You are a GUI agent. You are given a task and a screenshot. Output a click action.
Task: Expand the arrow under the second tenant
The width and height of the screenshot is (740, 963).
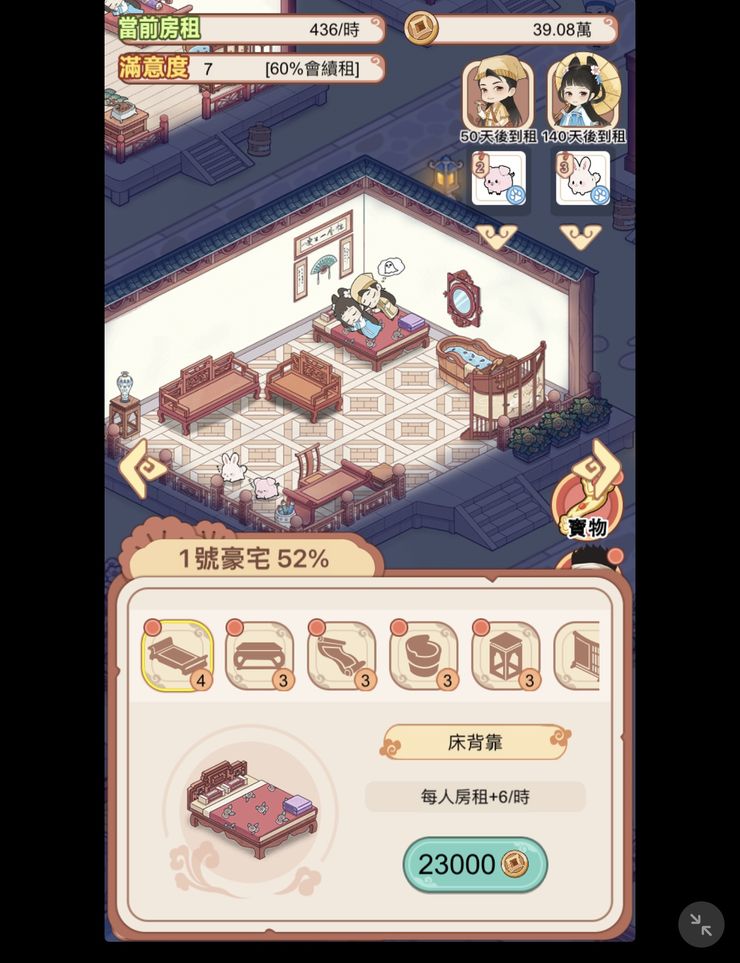click(580, 237)
